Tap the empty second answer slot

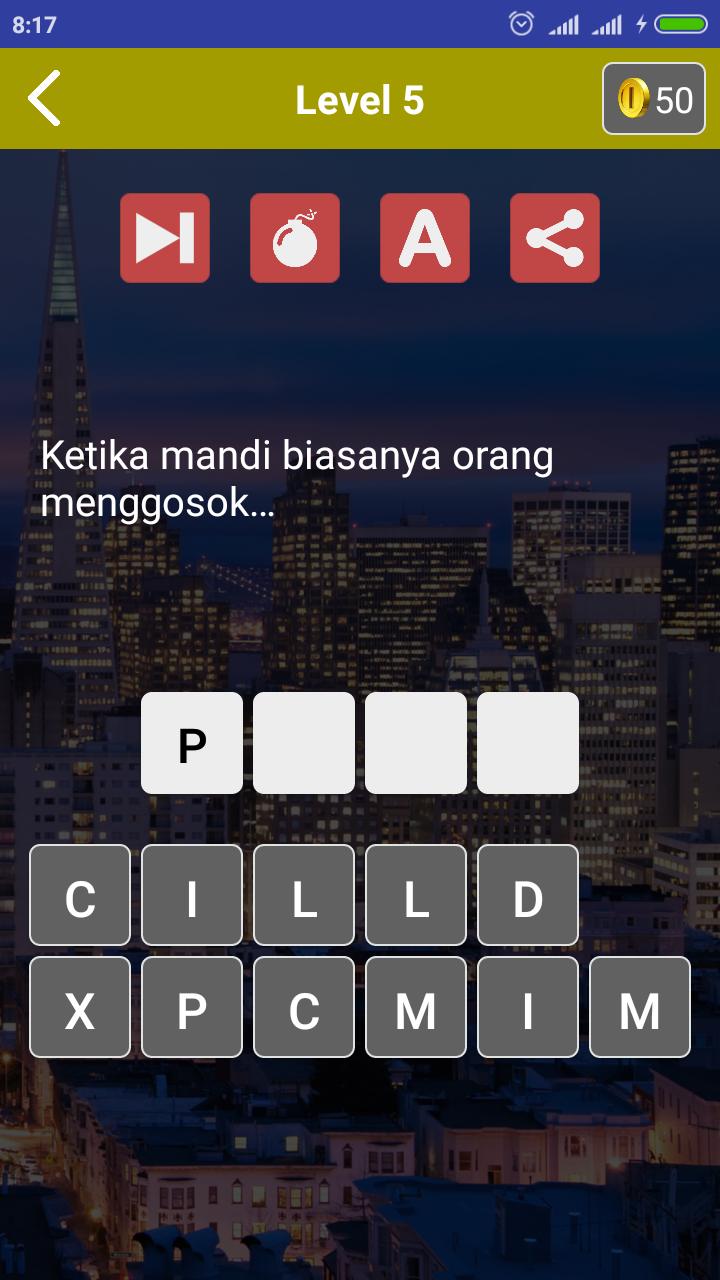pyautogui.click(x=304, y=743)
